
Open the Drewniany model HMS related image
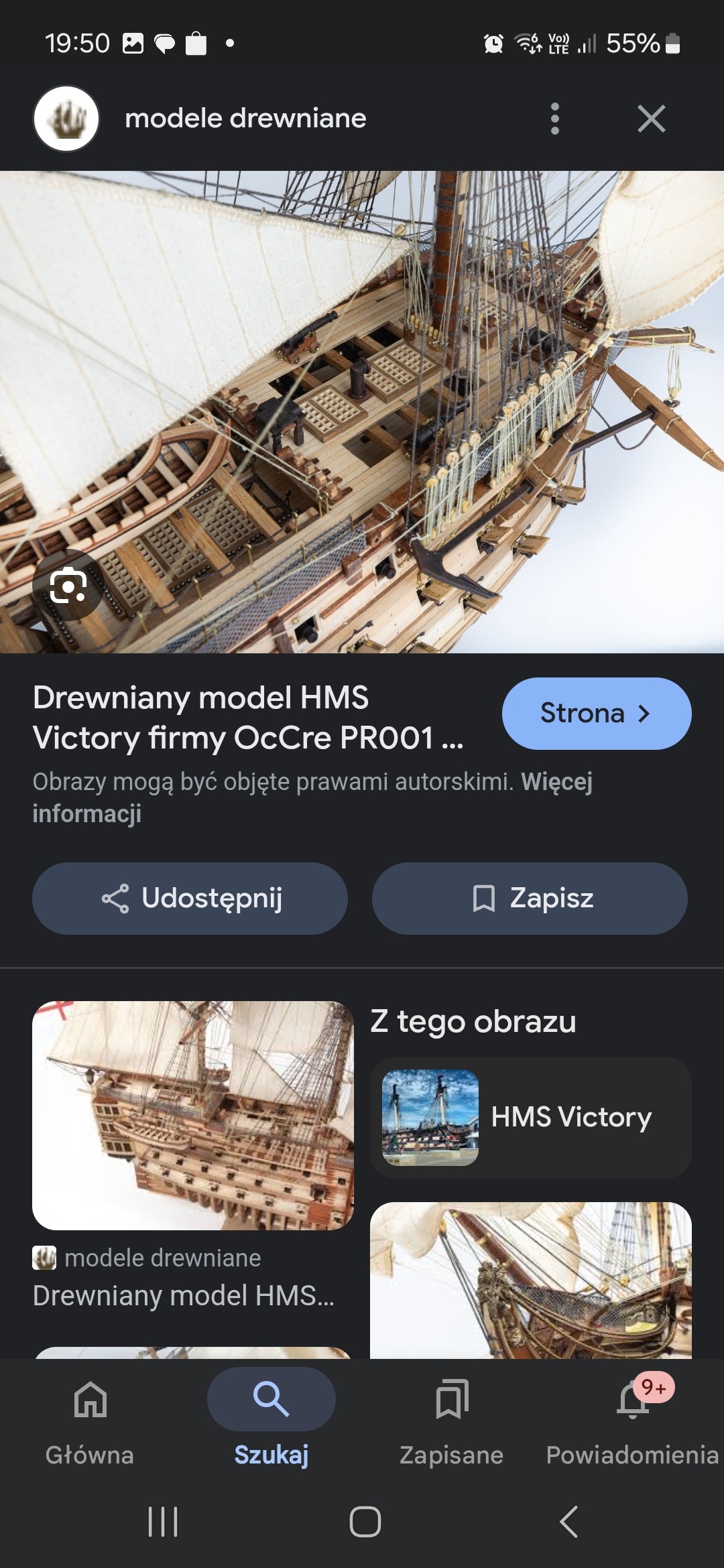click(x=192, y=1116)
